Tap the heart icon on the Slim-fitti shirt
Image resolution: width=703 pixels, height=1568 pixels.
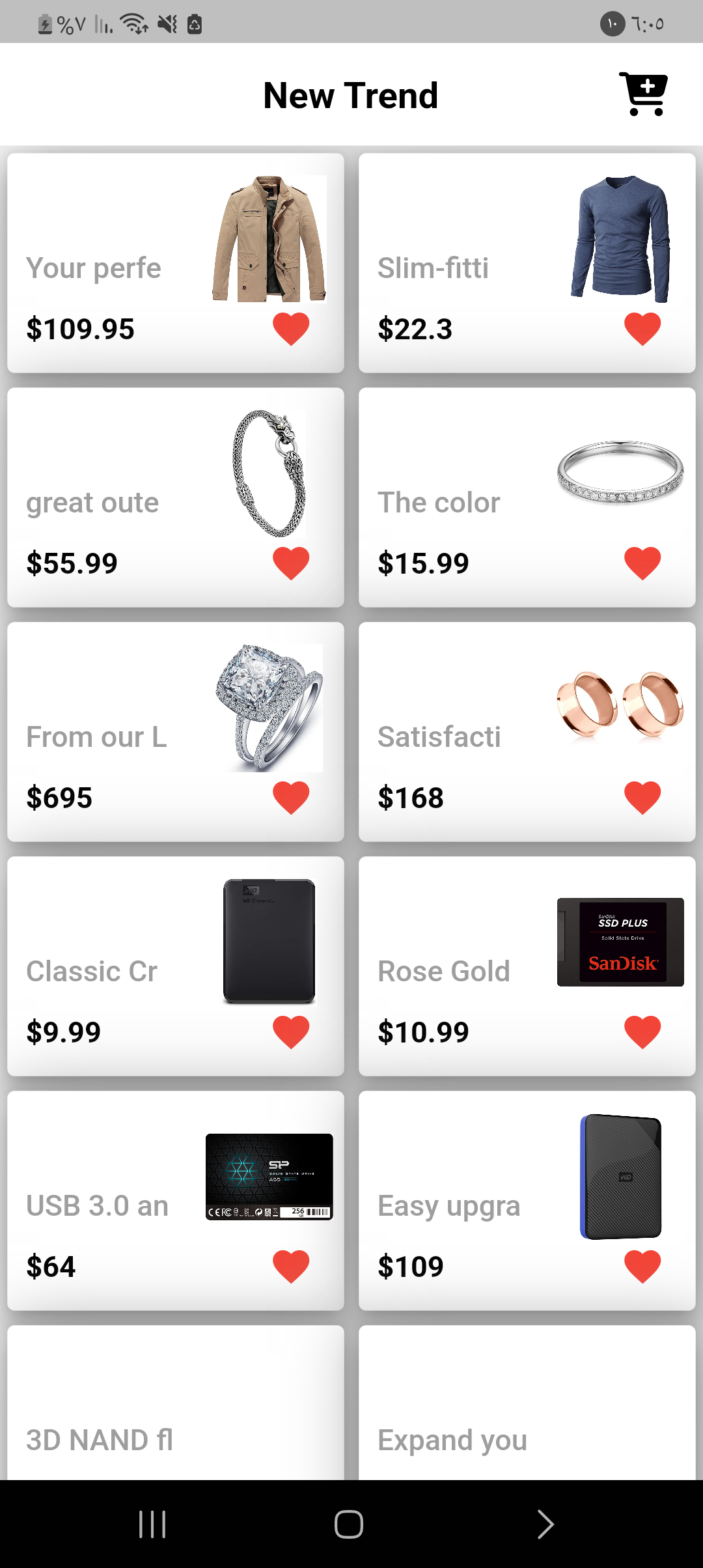643,329
